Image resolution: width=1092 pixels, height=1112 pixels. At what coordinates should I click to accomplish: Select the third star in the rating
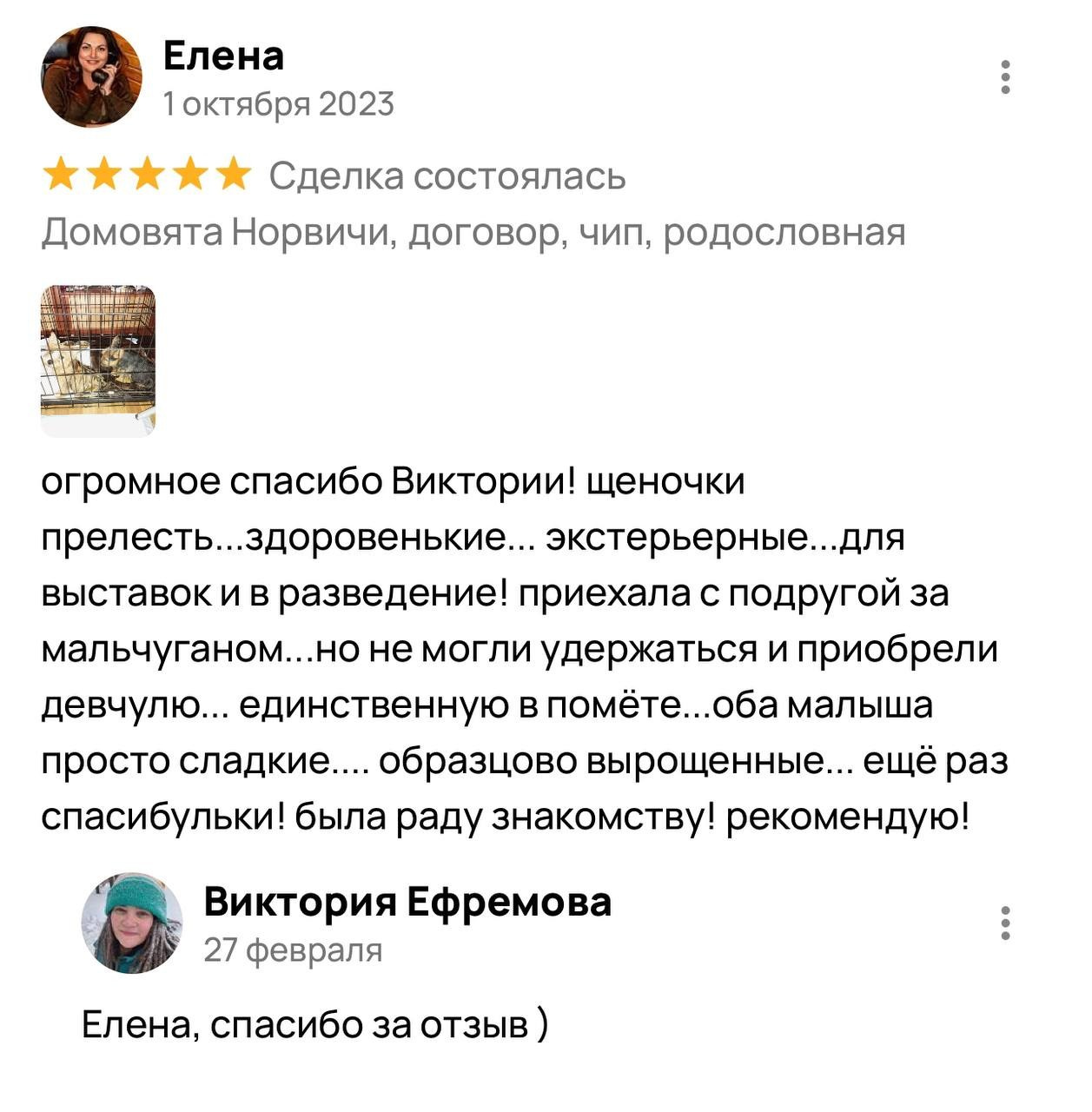coord(148,175)
